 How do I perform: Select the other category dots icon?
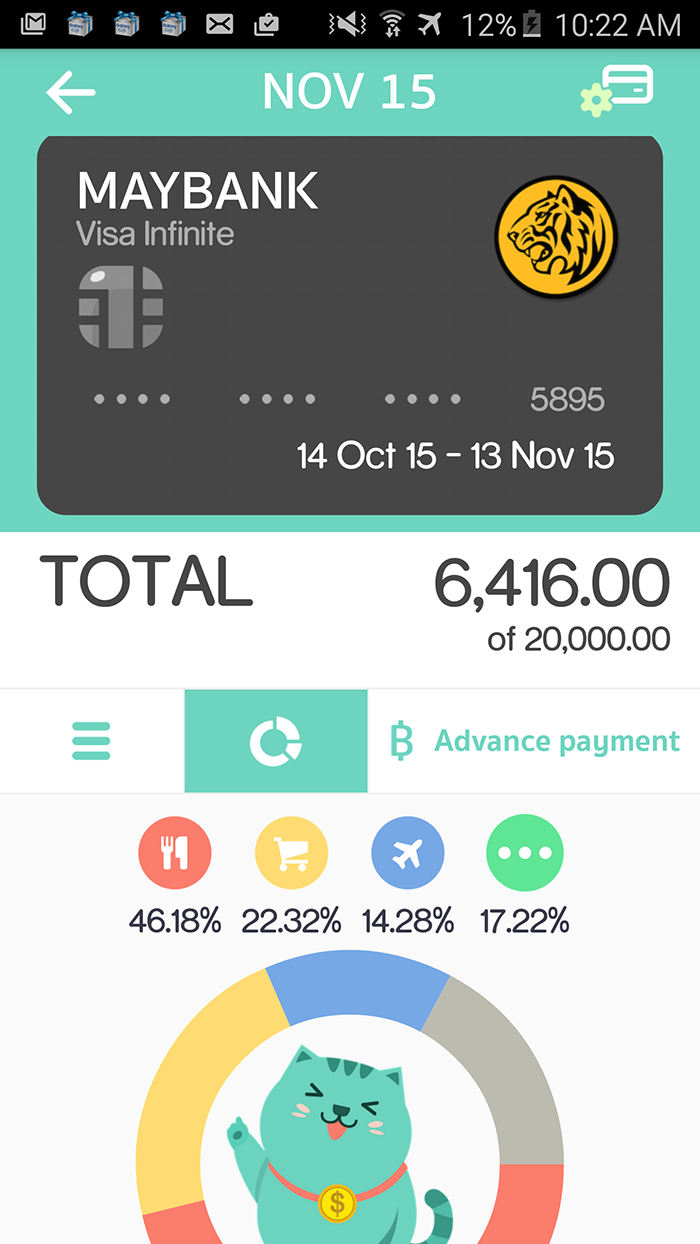(x=525, y=853)
